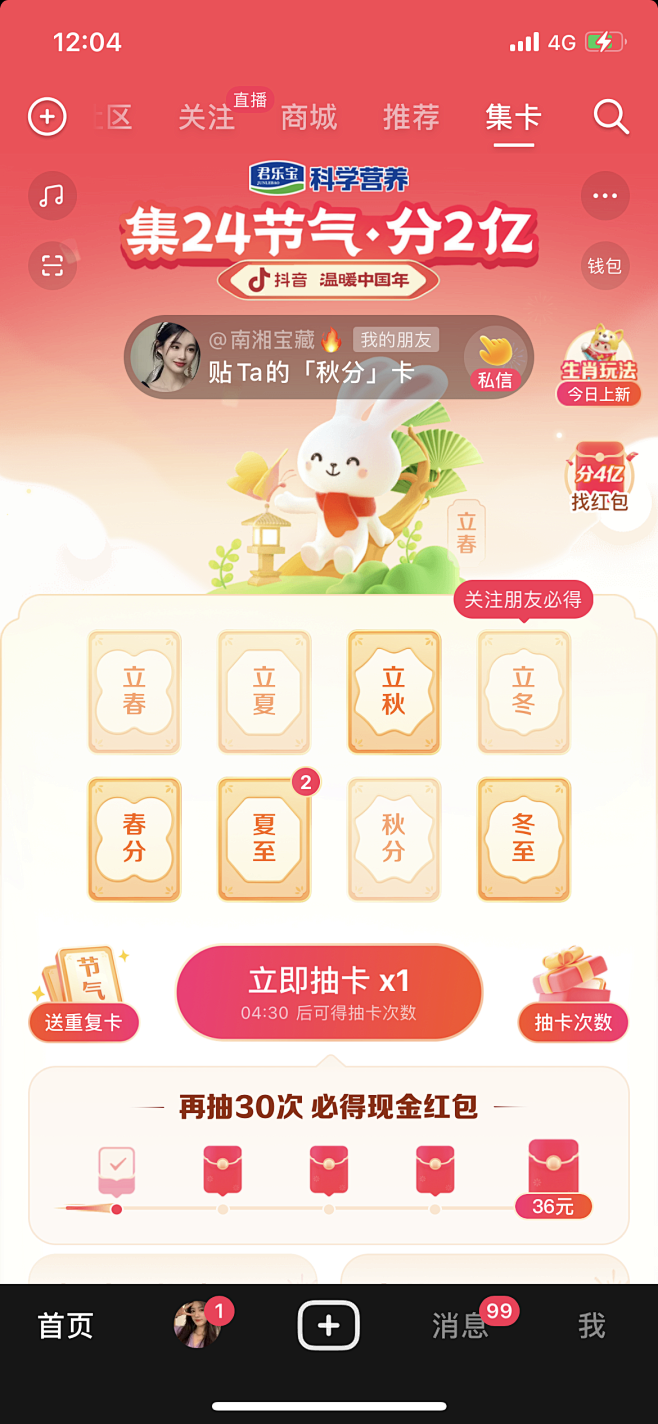This screenshot has height=1424, width=658.
Task: Open 钱包 wallet
Action: coord(605,266)
